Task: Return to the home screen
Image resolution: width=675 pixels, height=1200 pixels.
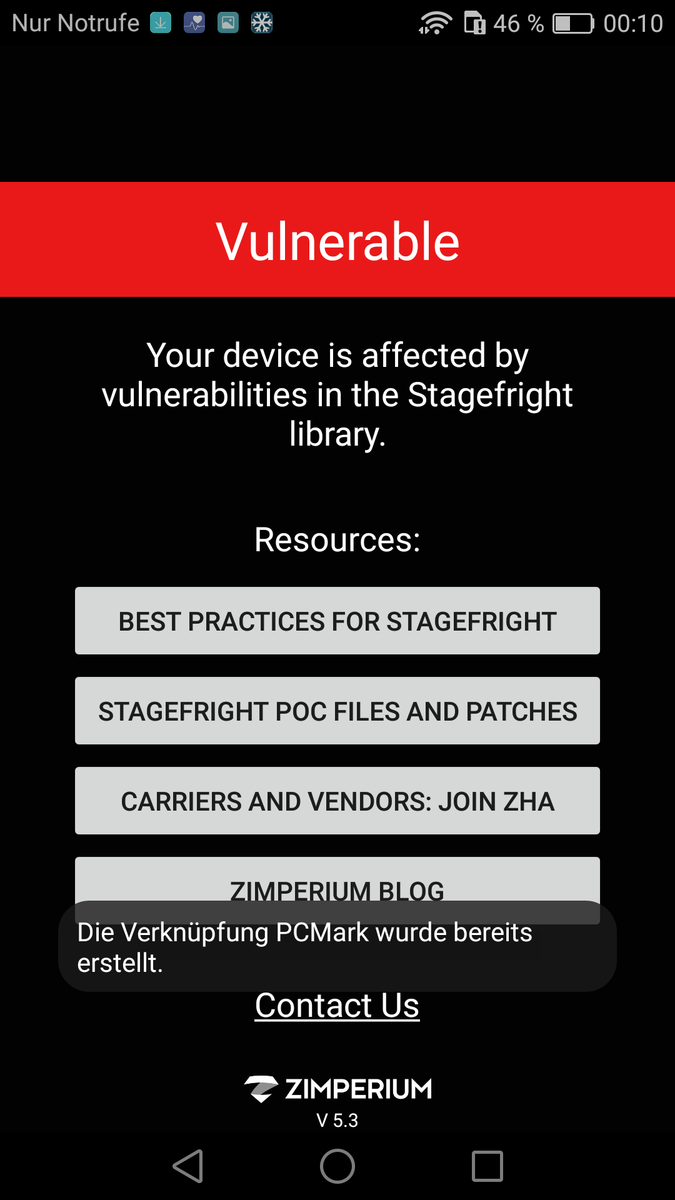Action: [337, 1166]
